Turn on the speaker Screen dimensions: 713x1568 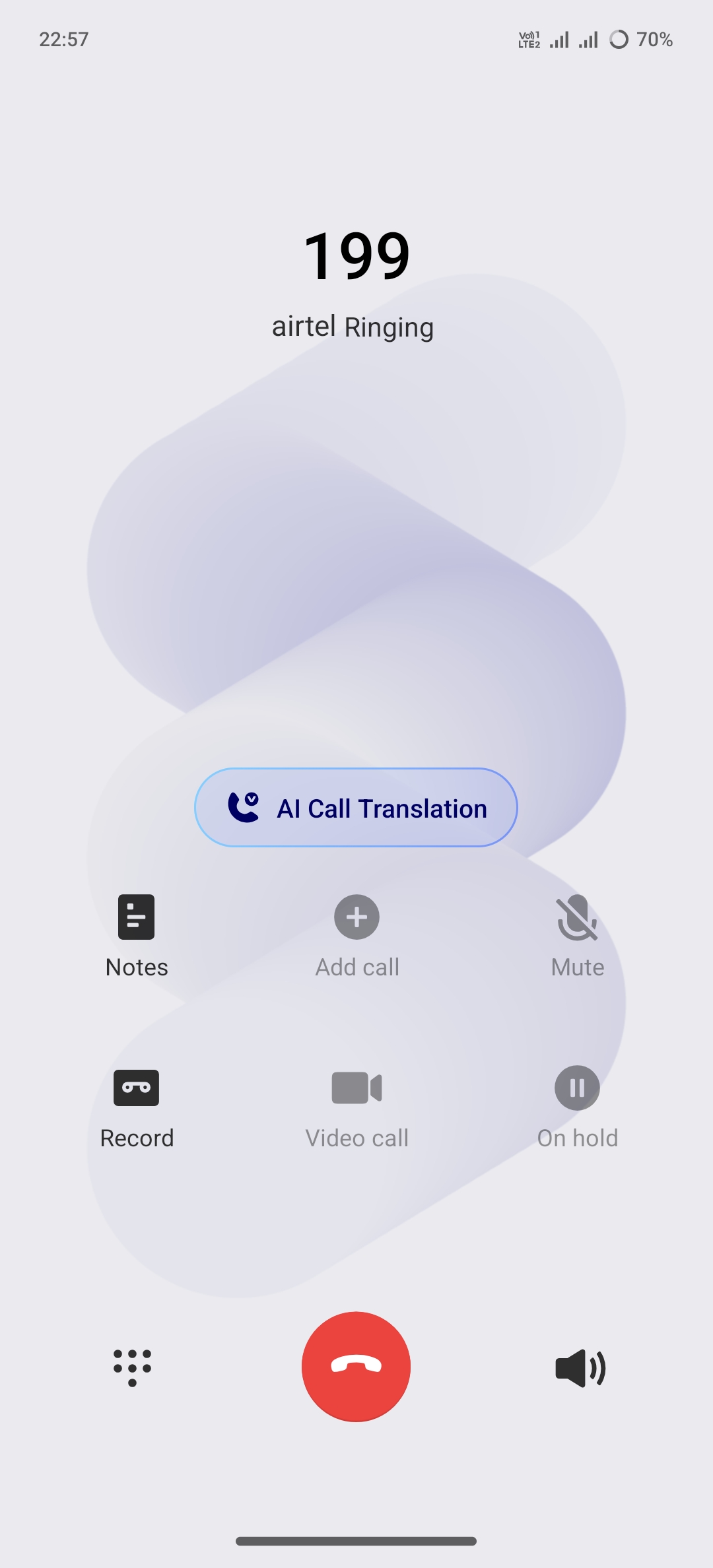[x=580, y=1367]
